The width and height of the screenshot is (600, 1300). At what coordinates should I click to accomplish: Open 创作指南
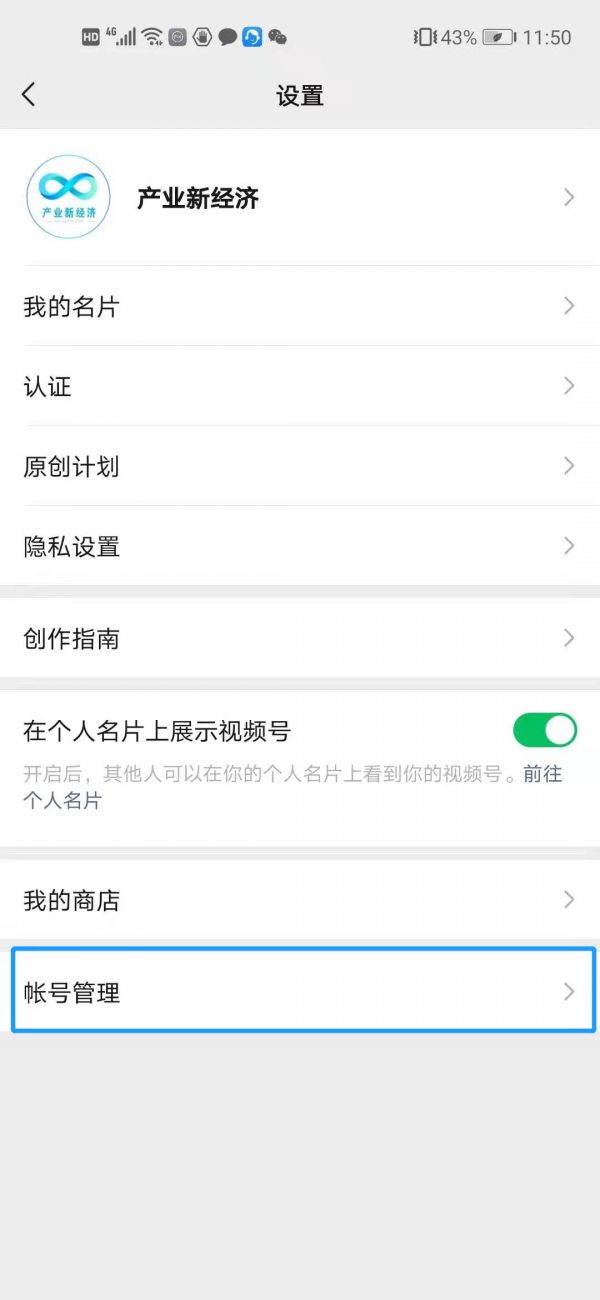pyautogui.click(x=300, y=638)
